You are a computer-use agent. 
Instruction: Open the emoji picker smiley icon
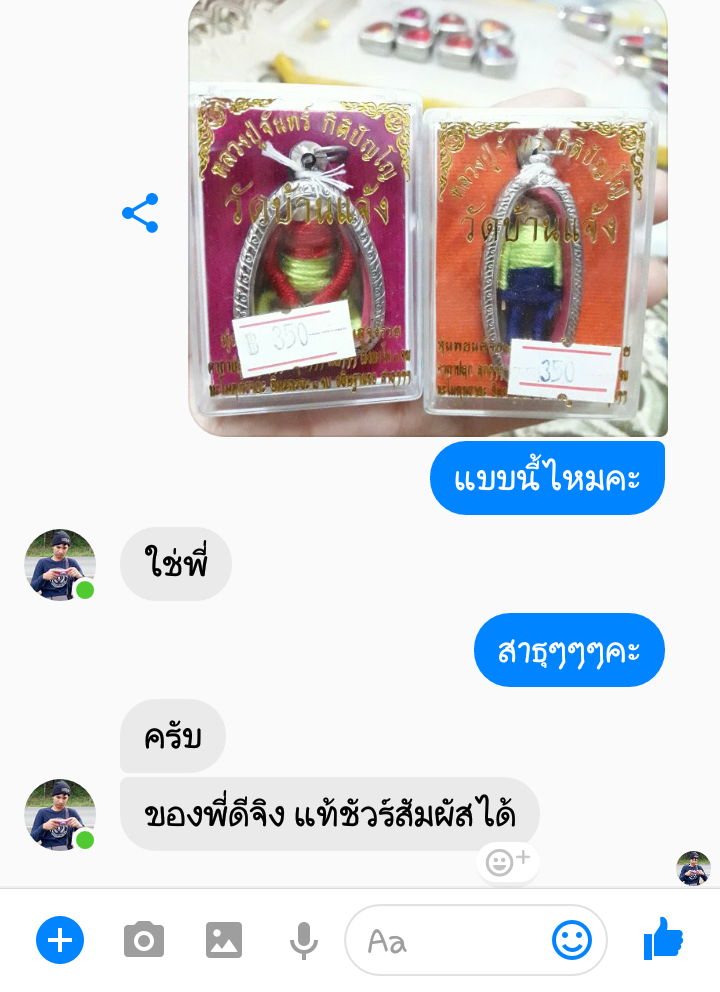pyautogui.click(x=573, y=940)
